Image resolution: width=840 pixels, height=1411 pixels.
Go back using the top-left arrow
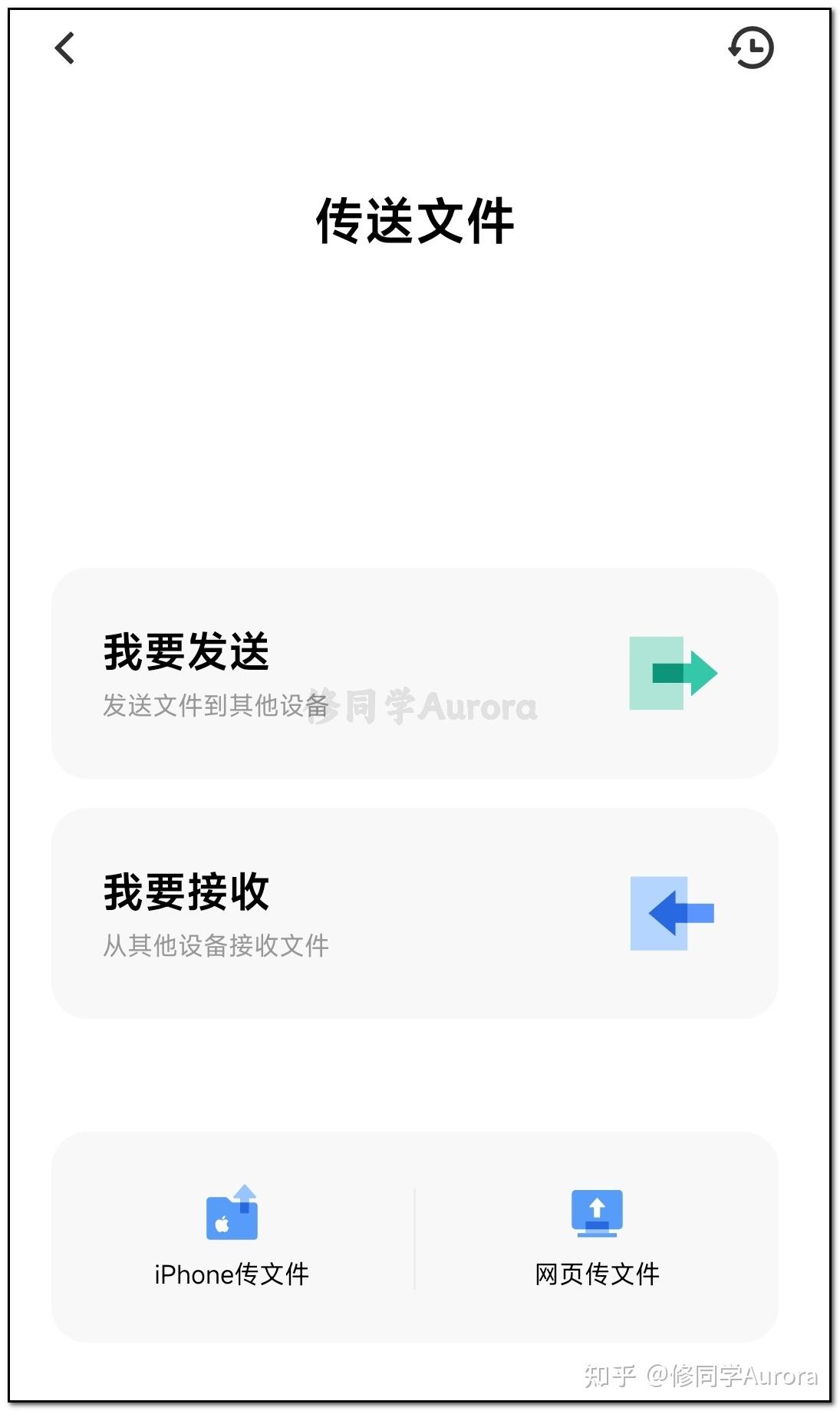(65, 48)
